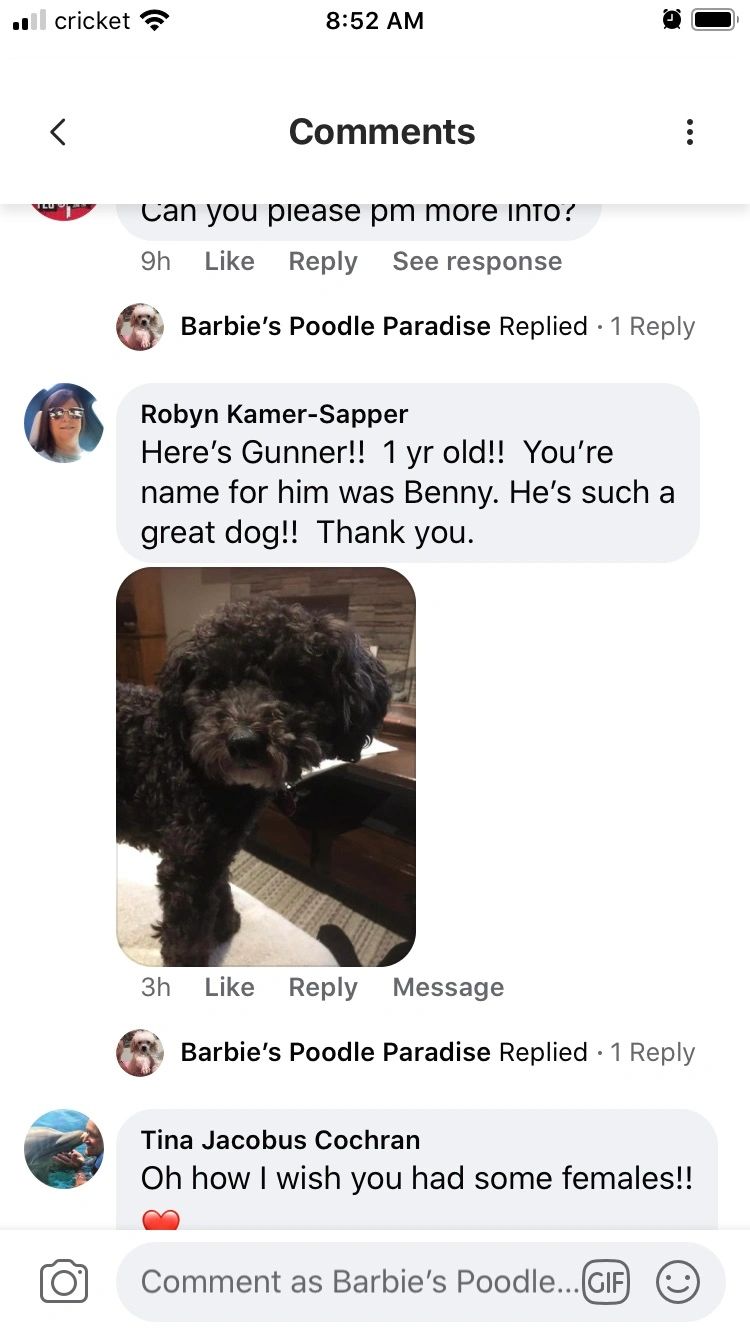Like the 'Can you please pm' comment
The width and height of the screenshot is (750, 1334).
[229, 261]
